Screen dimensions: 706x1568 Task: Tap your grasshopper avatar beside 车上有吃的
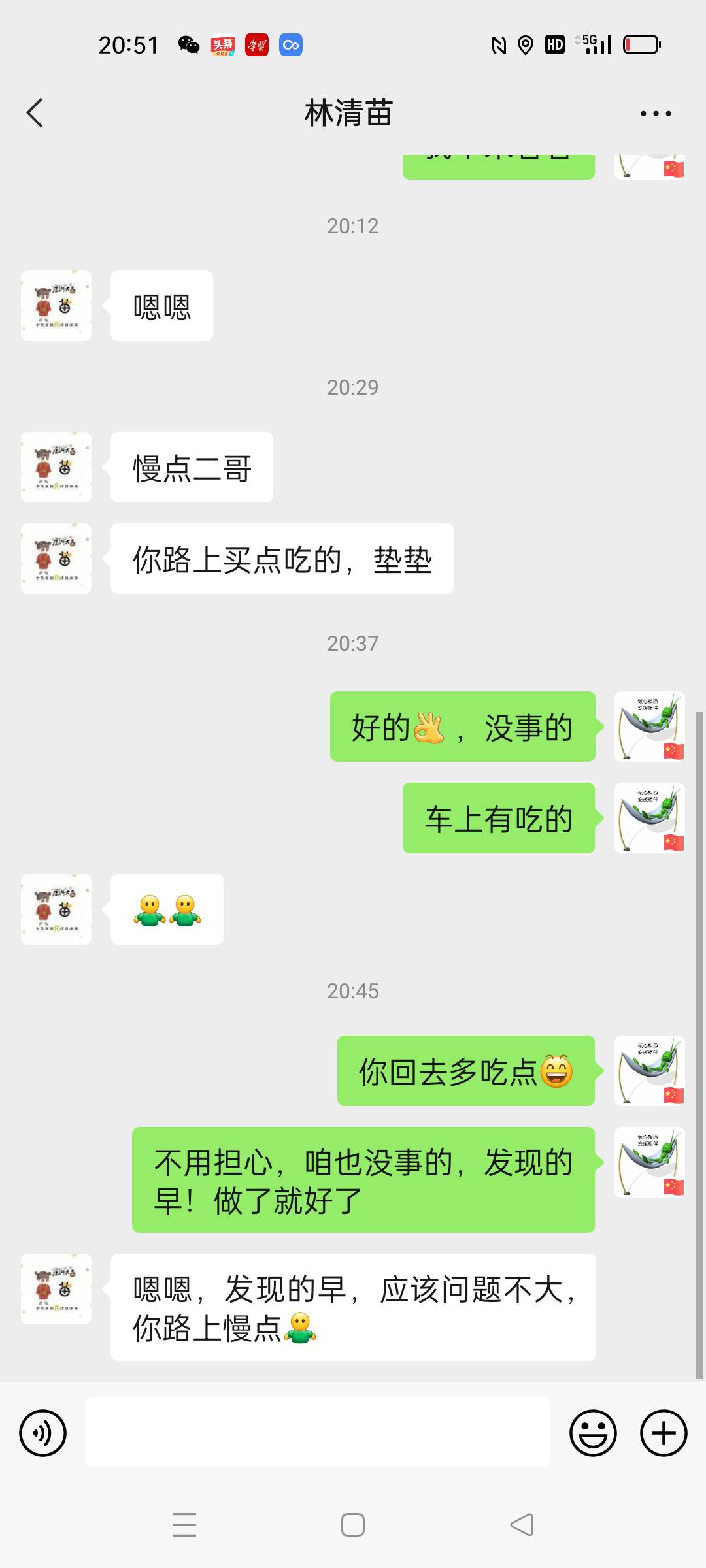(x=648, y=819)
